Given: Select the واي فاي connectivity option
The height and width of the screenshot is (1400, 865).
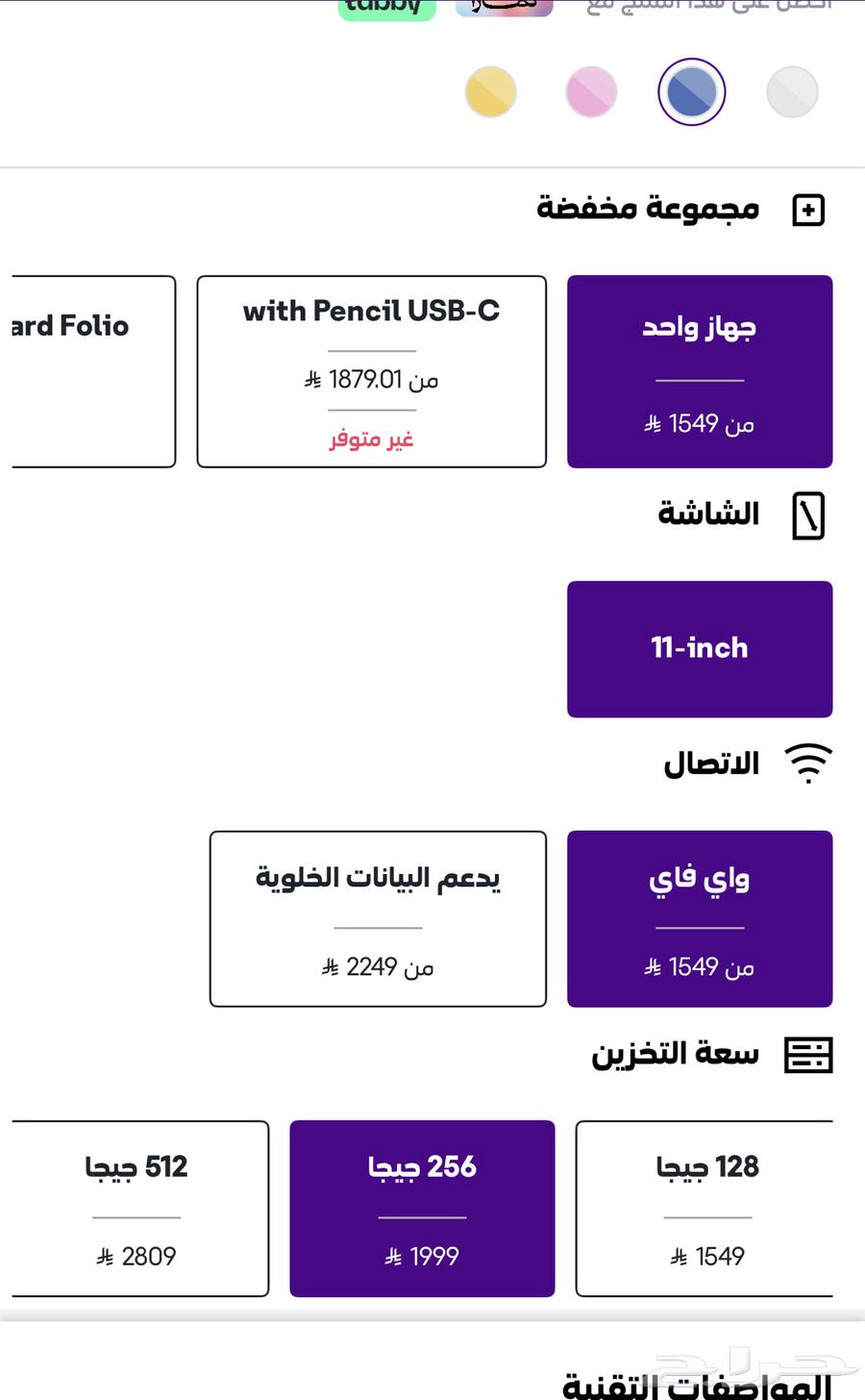Looking at the screenshot, I should tap(700, 918).
